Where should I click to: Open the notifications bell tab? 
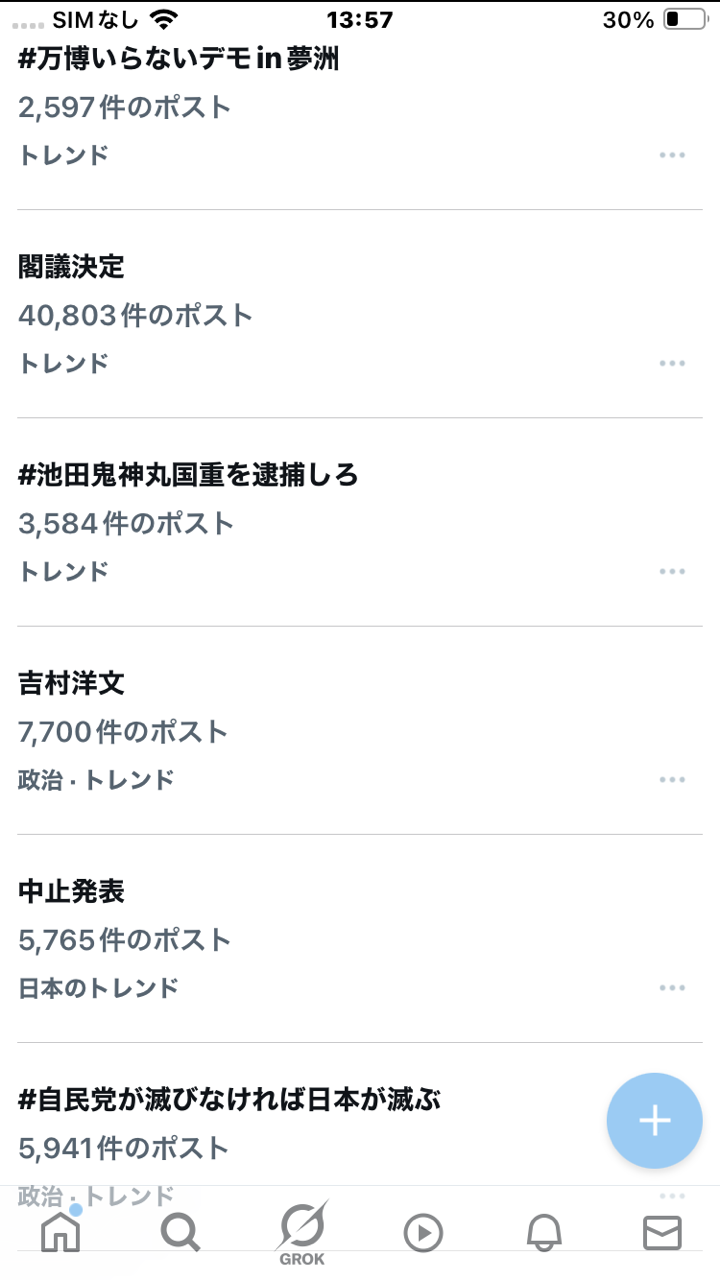pyautogui.click(x=544, y=1233)
